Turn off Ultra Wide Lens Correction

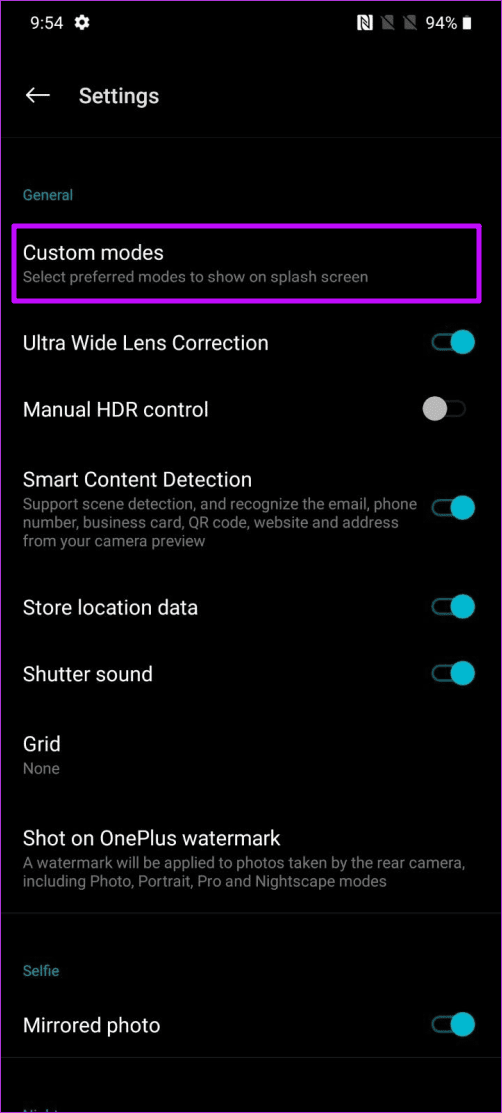(x=453, y=343)
